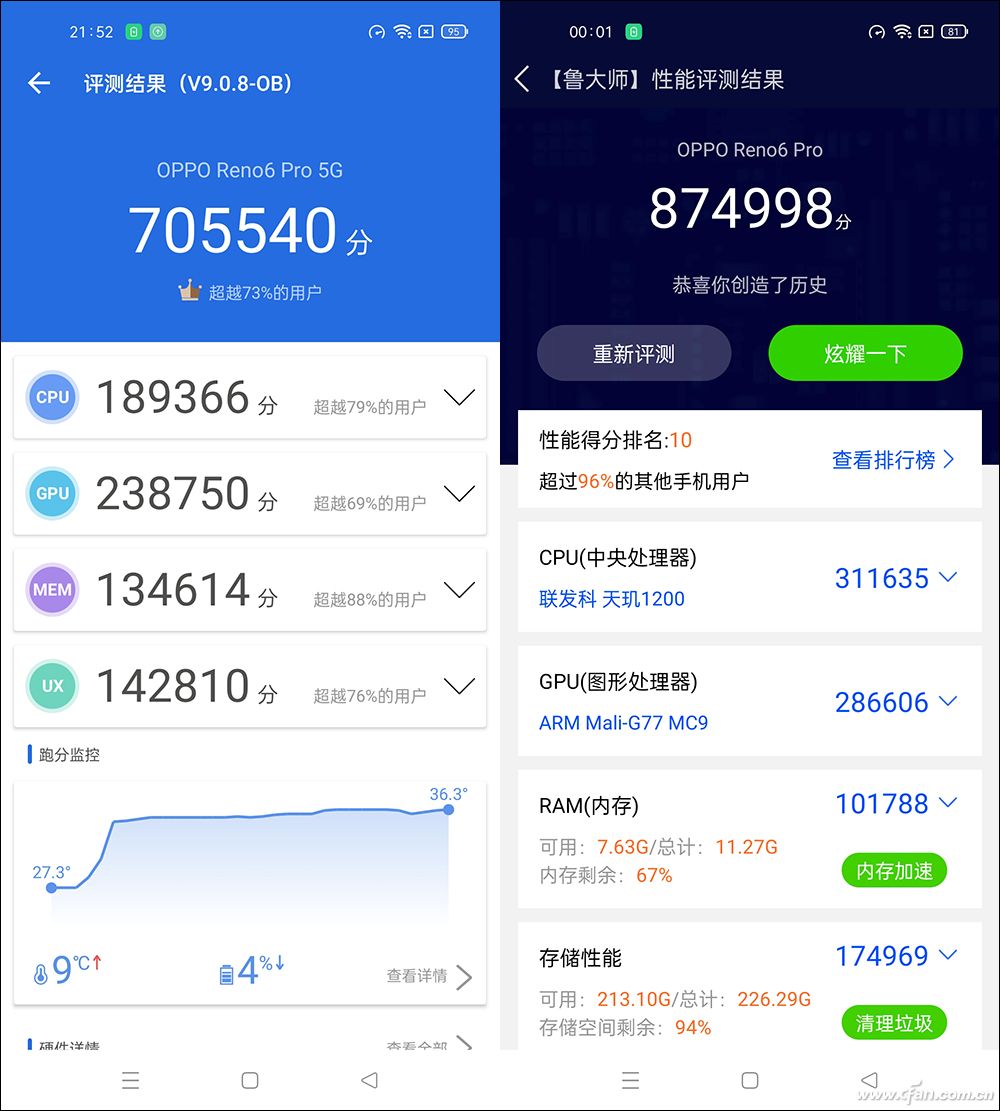Tap the battery indicator showing 95 in status bar
The image size is (1000, 1111).
click(x=452, y=31)
